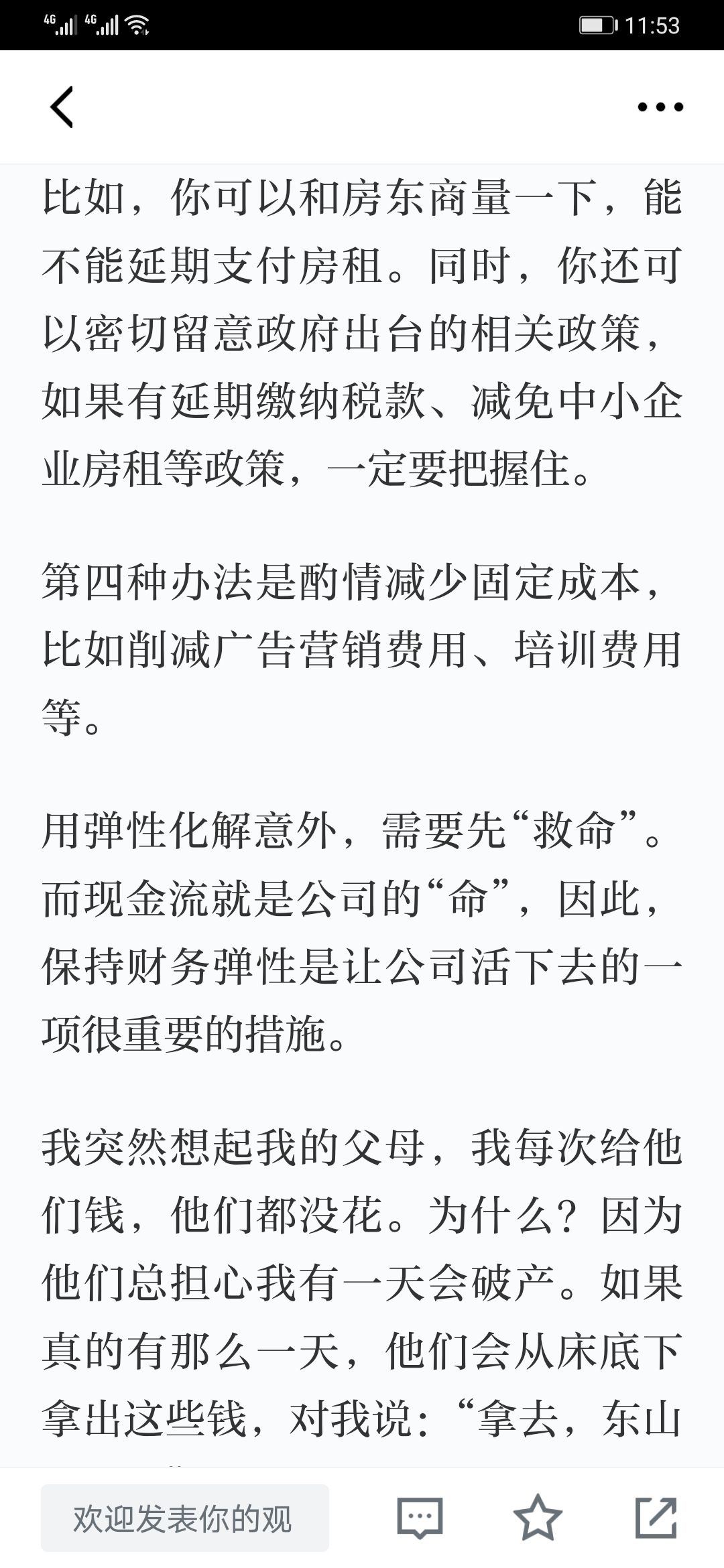Open the comments speech bubble icon
Image resolution: width=724 pixels, height=1568 pixels.
pos(420,1518)
